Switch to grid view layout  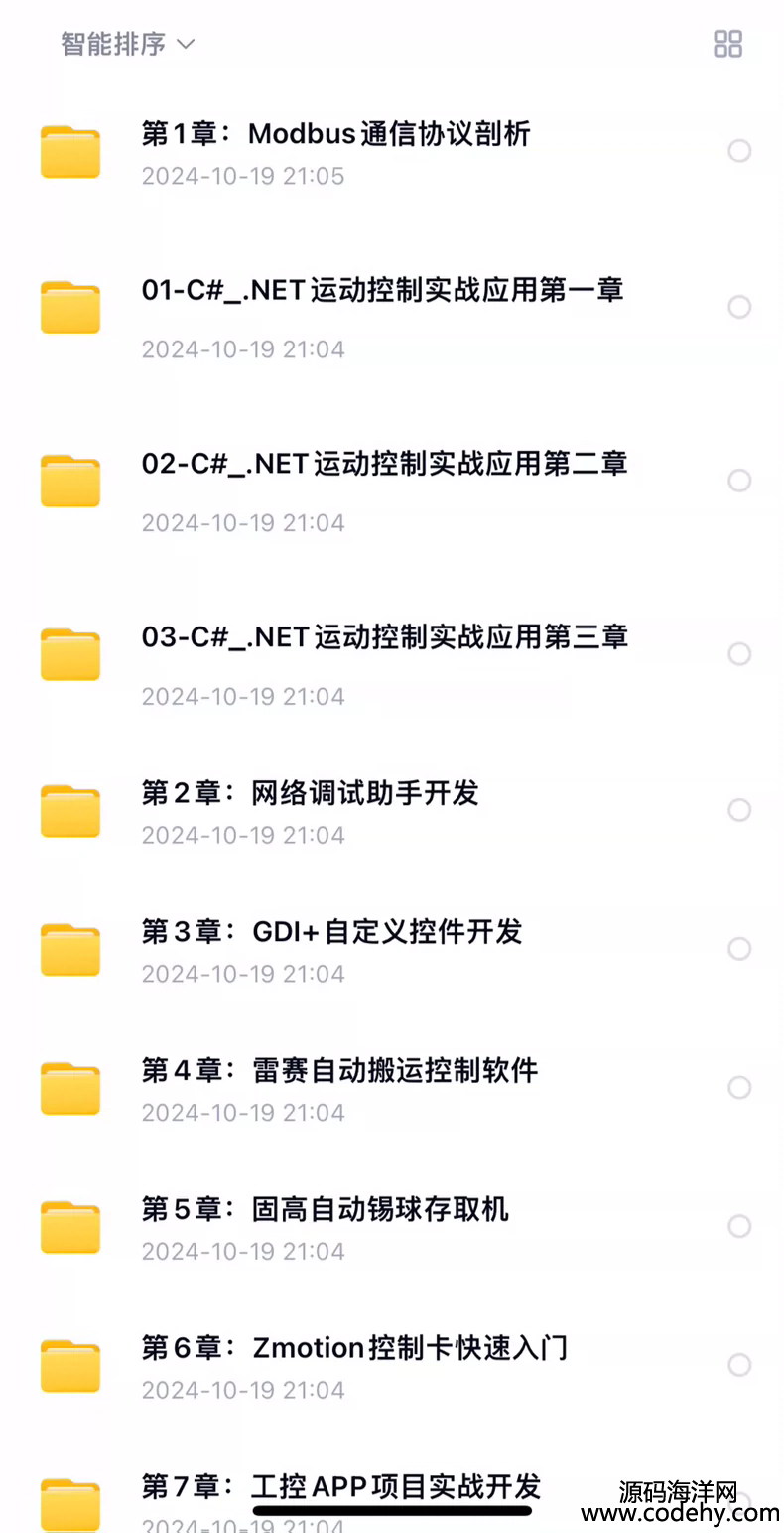pyautogui.click(x=727, y=44)
